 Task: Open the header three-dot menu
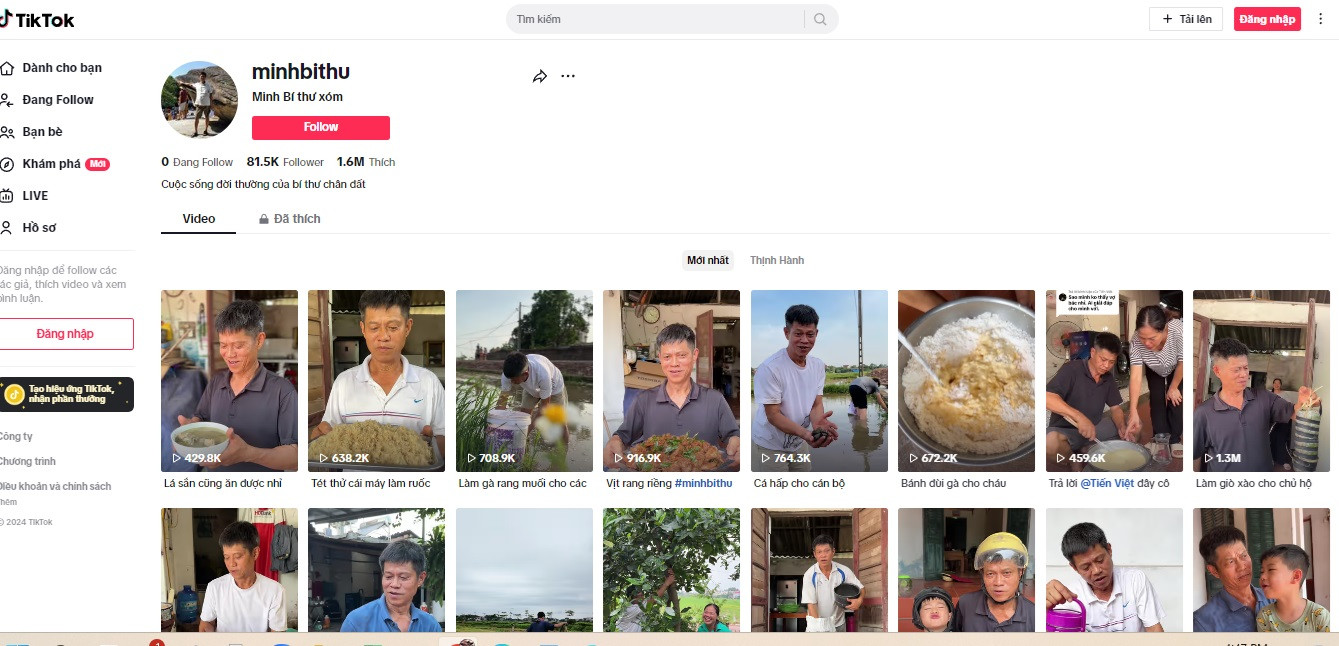tap(1321, 19)
